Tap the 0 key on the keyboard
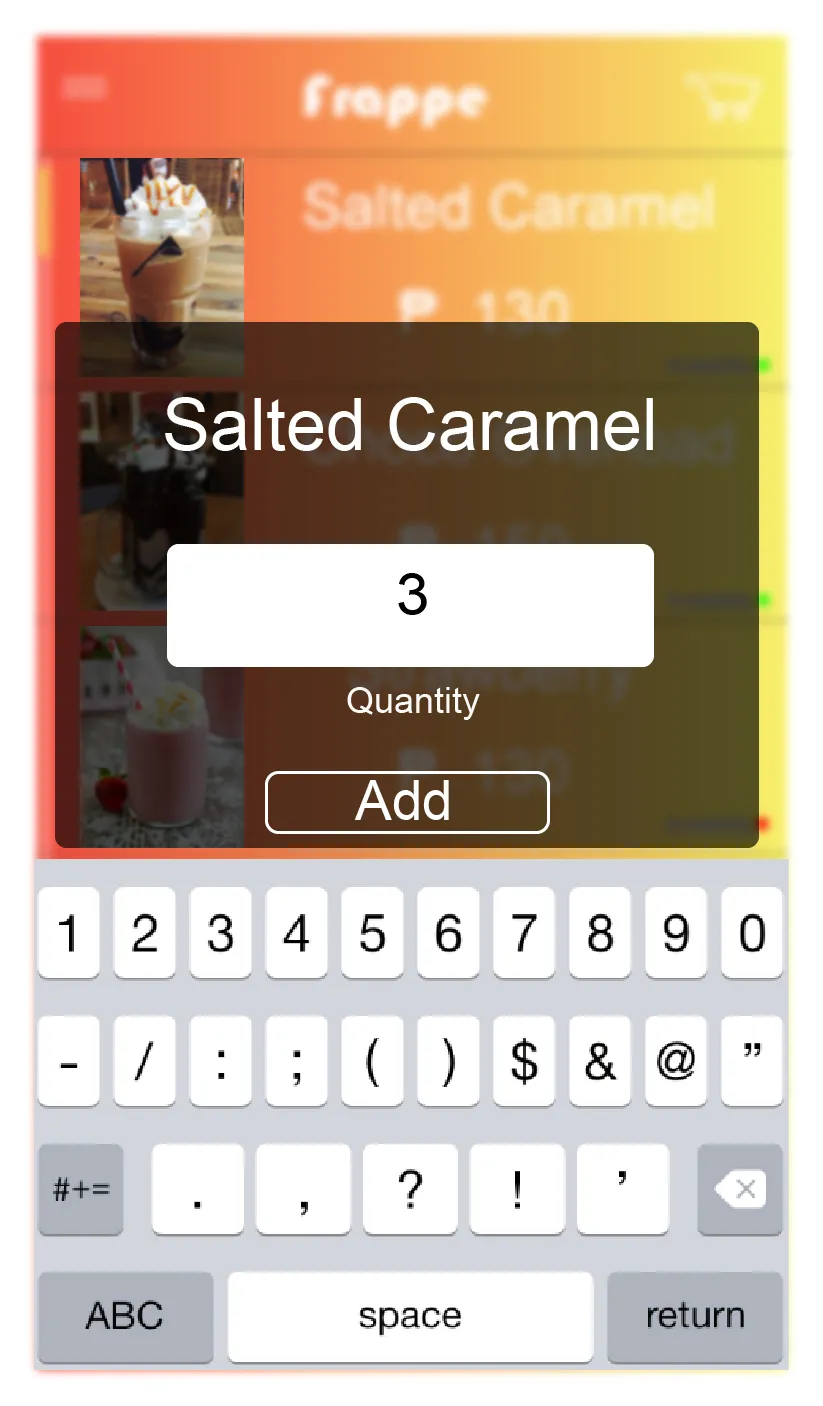 coord(752,933)
